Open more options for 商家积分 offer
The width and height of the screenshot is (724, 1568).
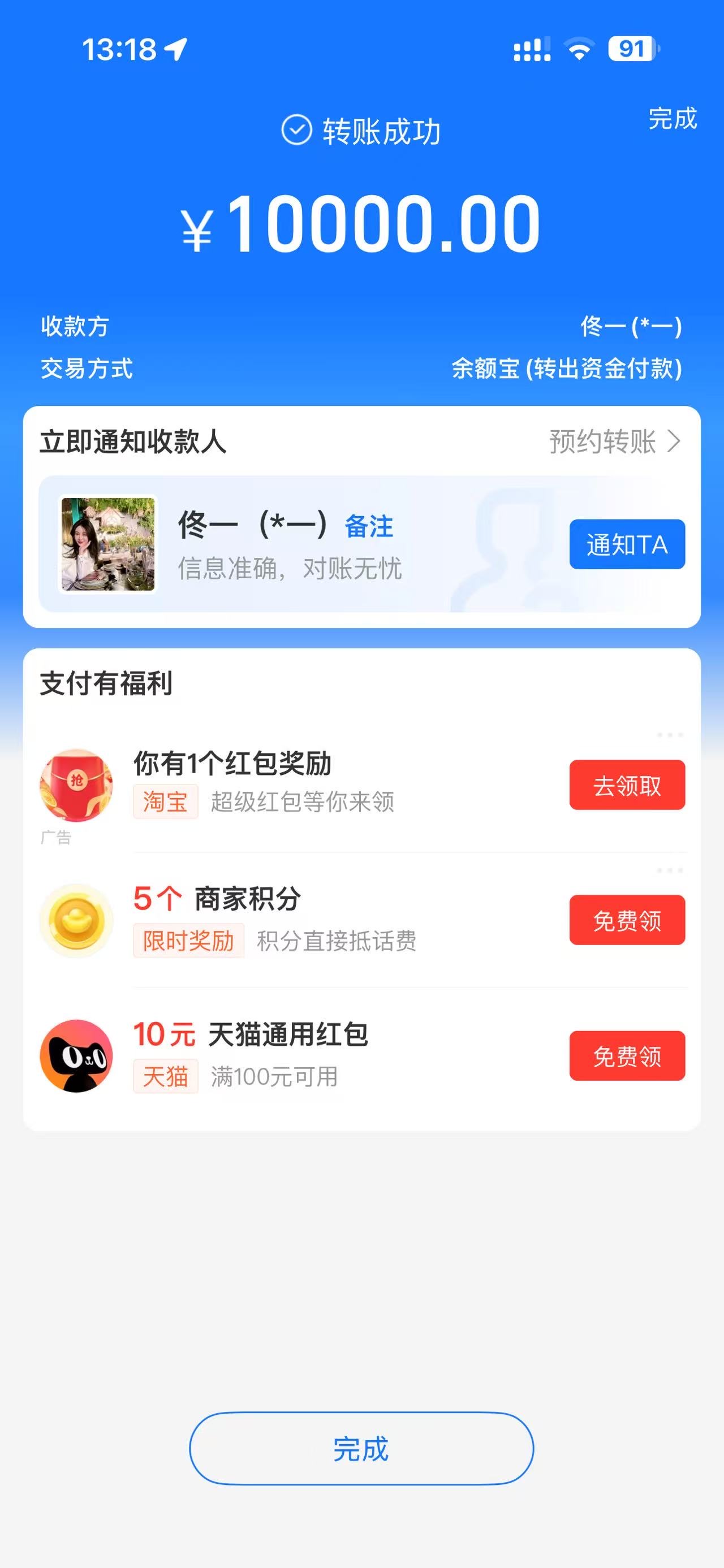point(670,870)
